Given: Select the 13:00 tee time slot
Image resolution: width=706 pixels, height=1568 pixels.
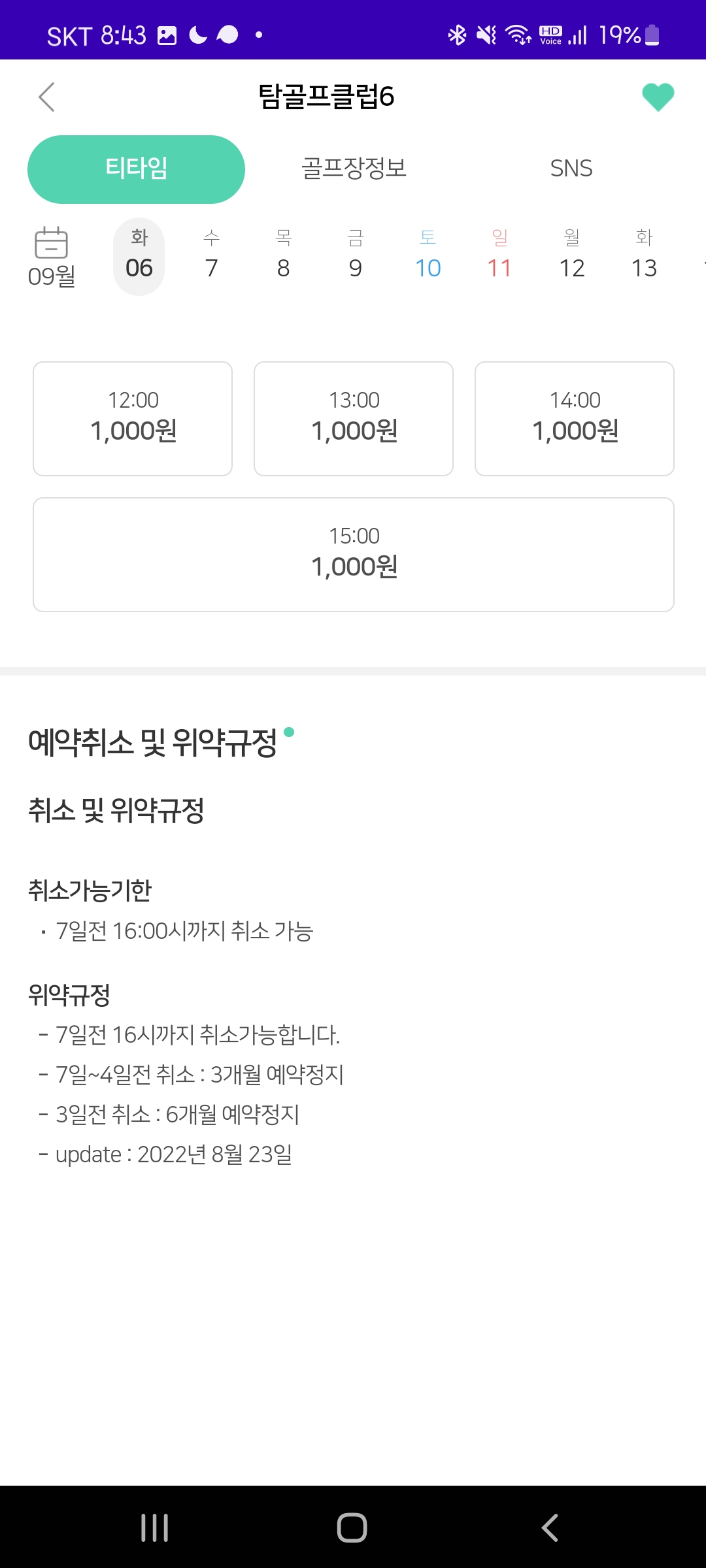Looking at the screenshot, I should pos(354,418).
